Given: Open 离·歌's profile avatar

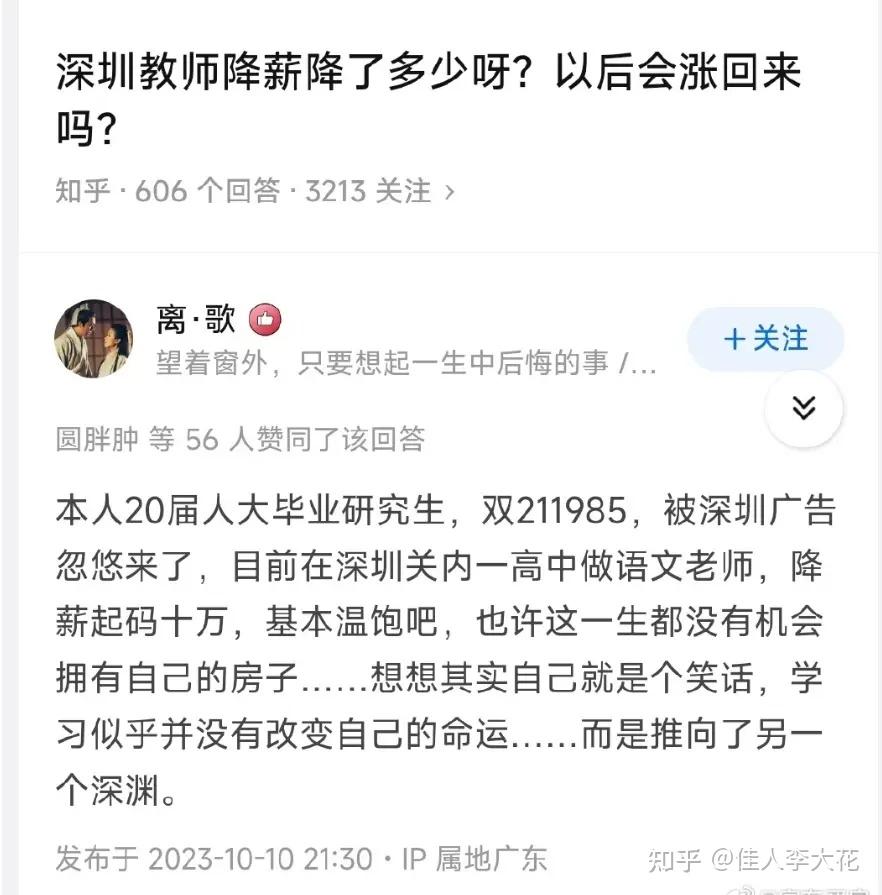Looking at the screenshot, I should click(93, 339).
